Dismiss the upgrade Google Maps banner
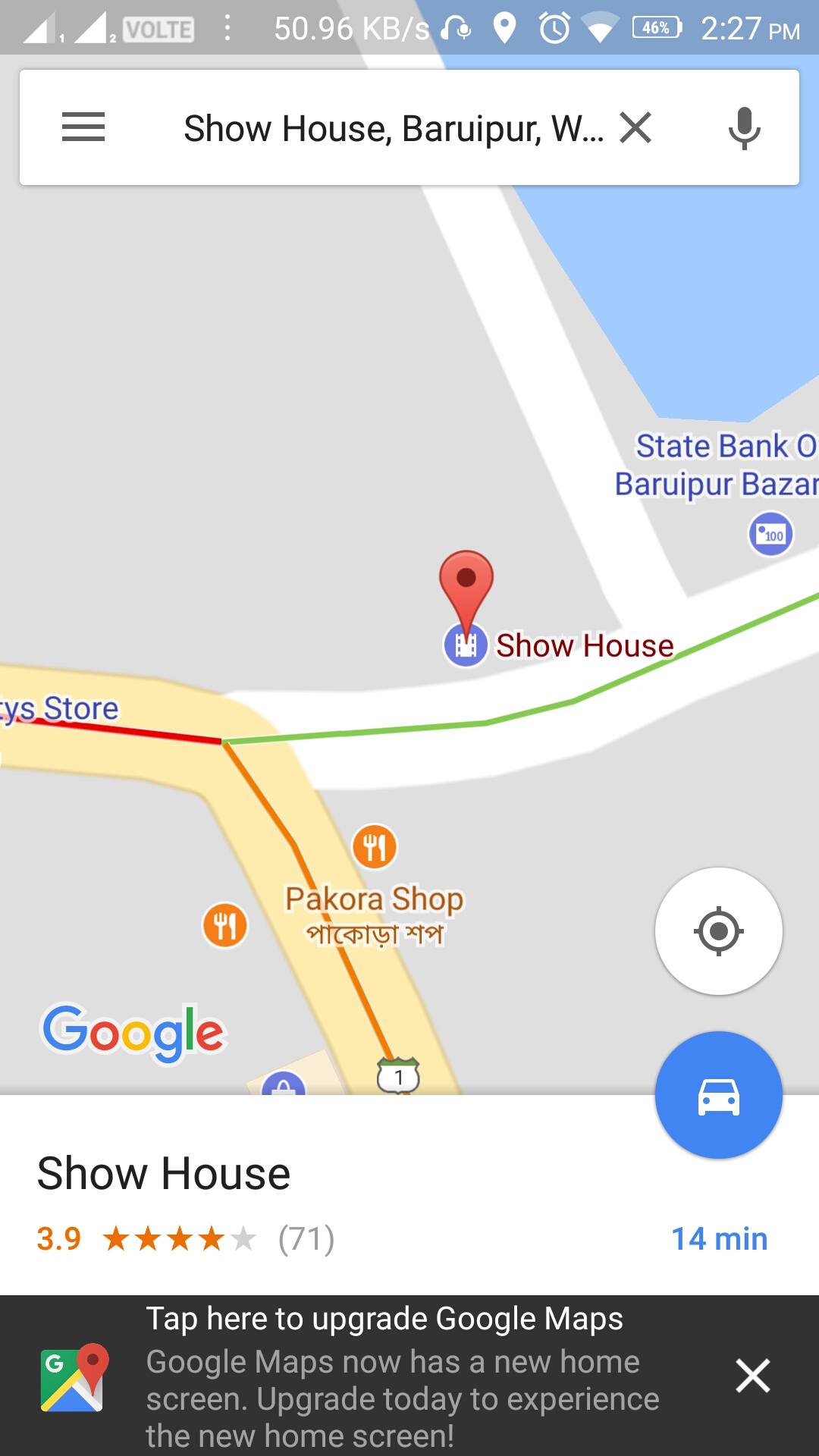 tap(752, 1375)
